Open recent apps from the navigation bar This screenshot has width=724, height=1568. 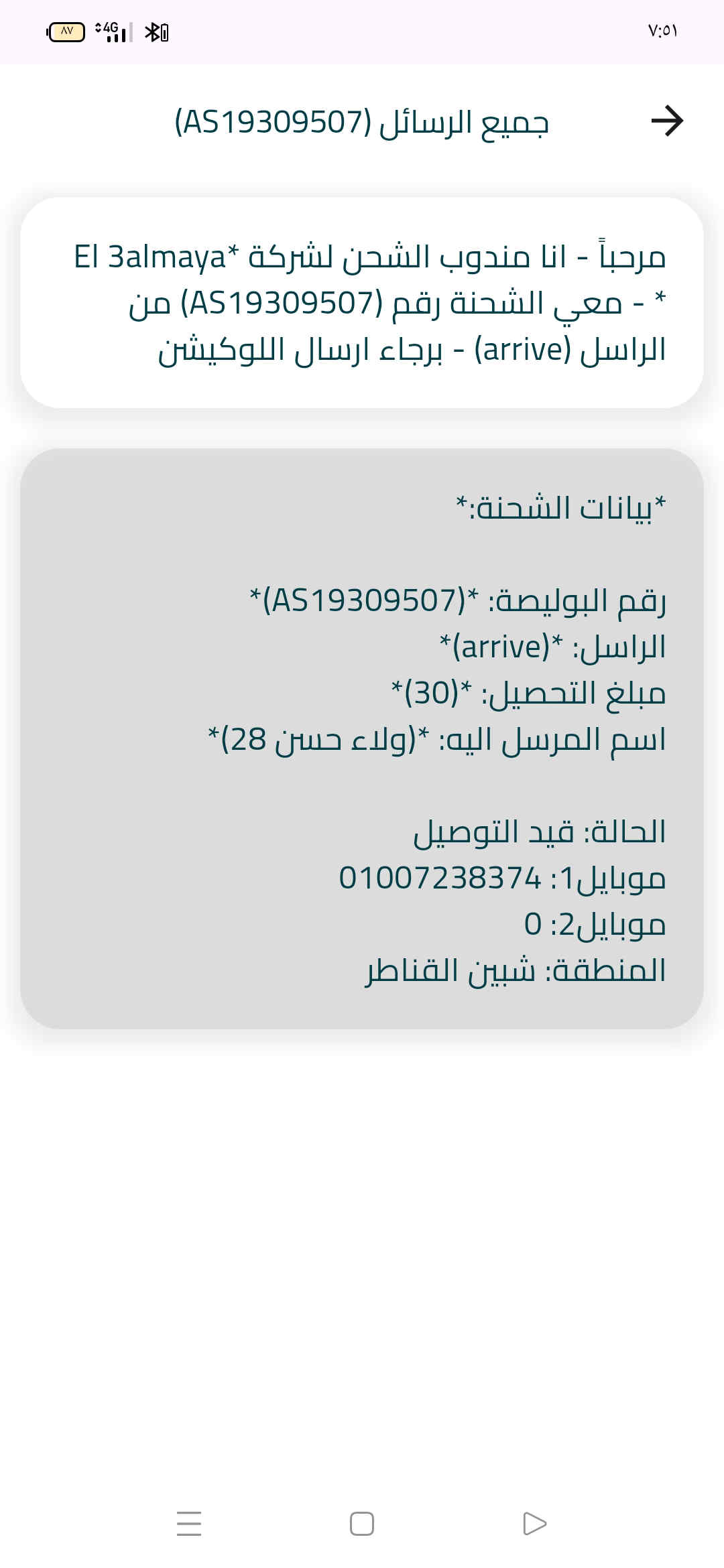pyautogui.click(x=189, y=1524)
